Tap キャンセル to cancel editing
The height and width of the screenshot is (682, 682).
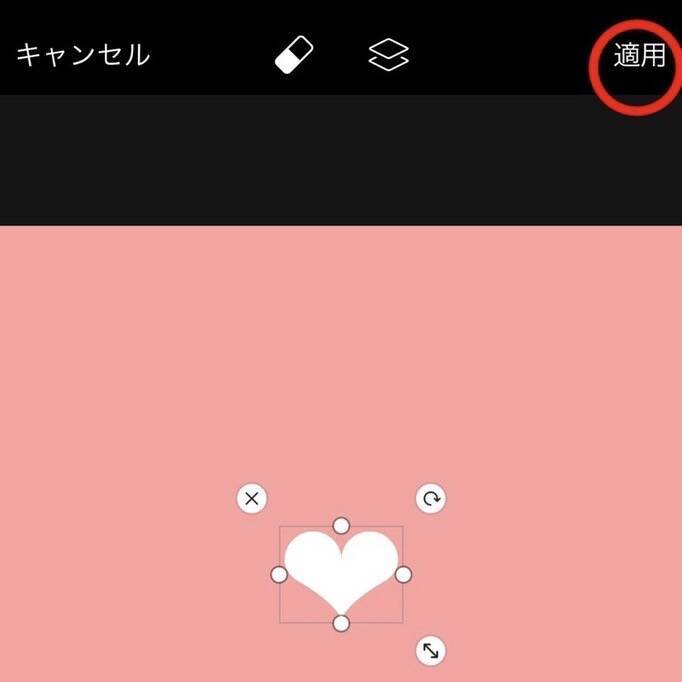[x=83, y=54]
